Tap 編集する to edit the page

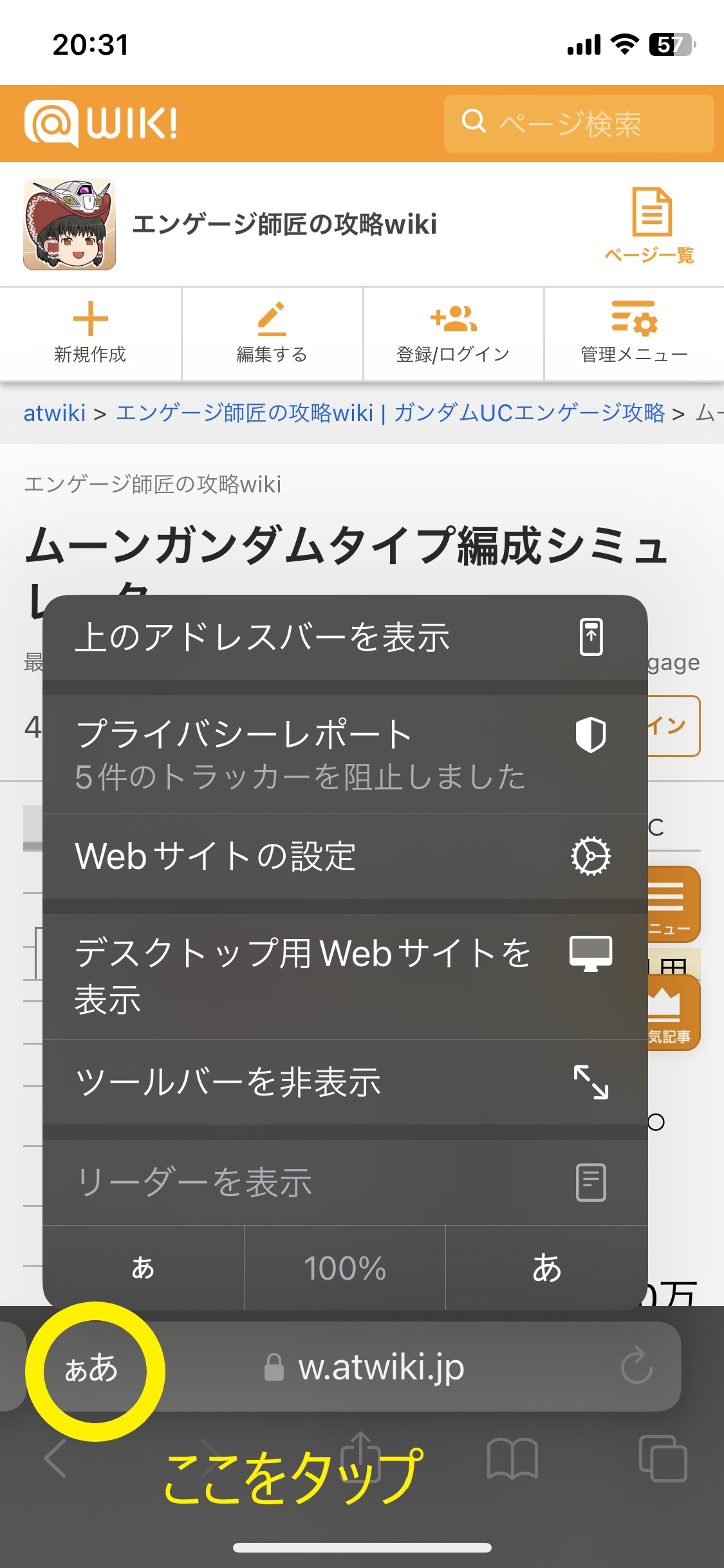click(272, 333)
